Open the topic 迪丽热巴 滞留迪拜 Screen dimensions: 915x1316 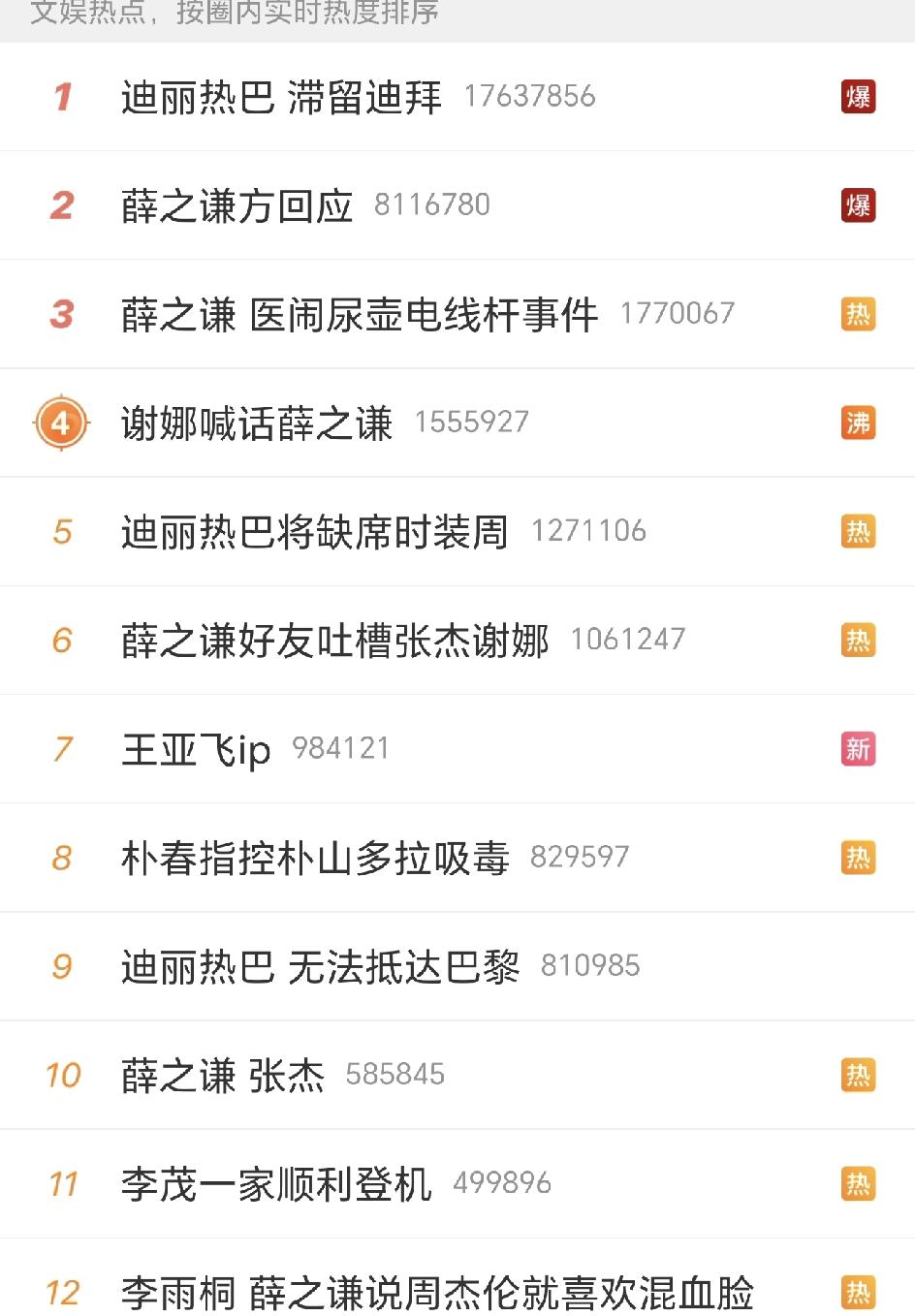(281, 97)
